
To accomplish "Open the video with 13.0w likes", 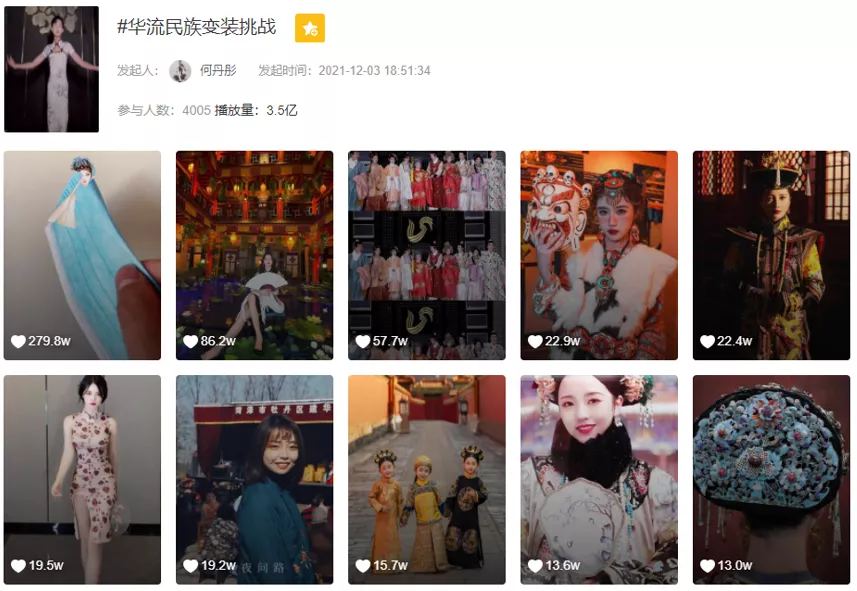I will tap(771, 479).
